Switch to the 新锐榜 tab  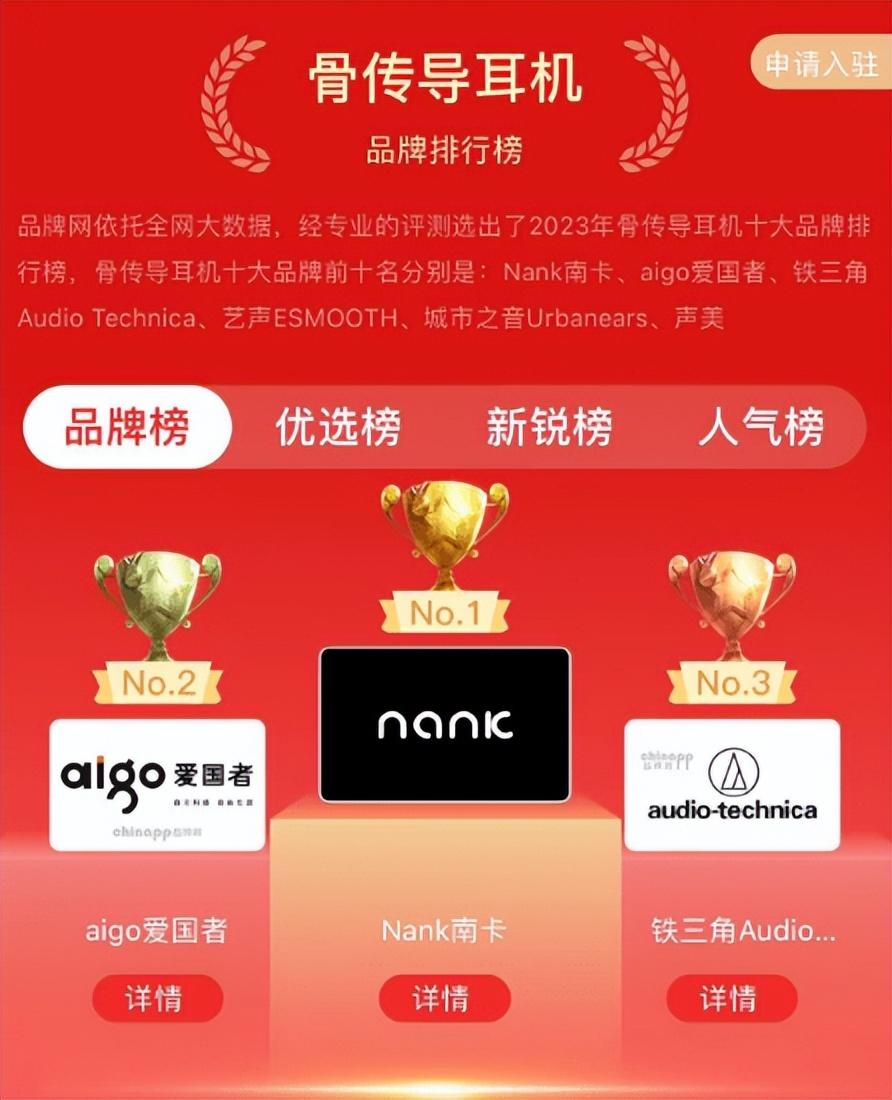tap(549, 428)
